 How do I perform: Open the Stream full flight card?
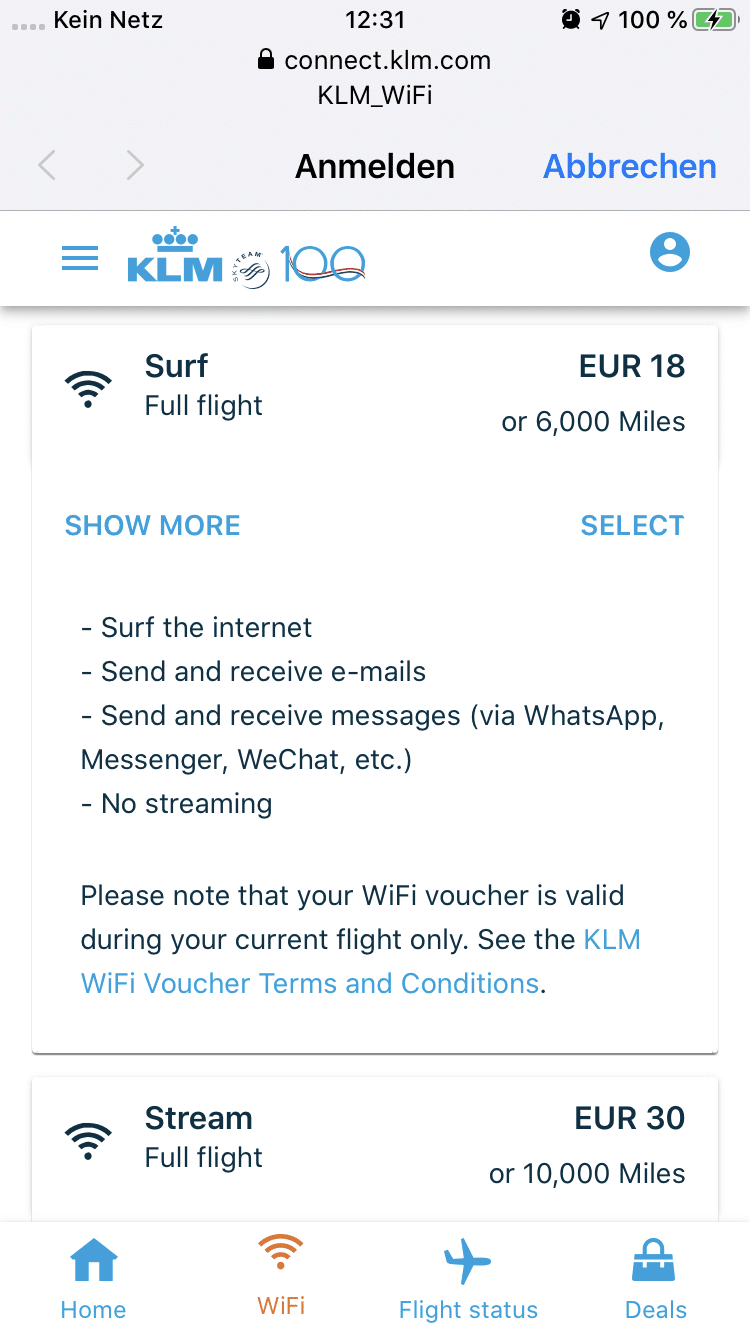375,1147
